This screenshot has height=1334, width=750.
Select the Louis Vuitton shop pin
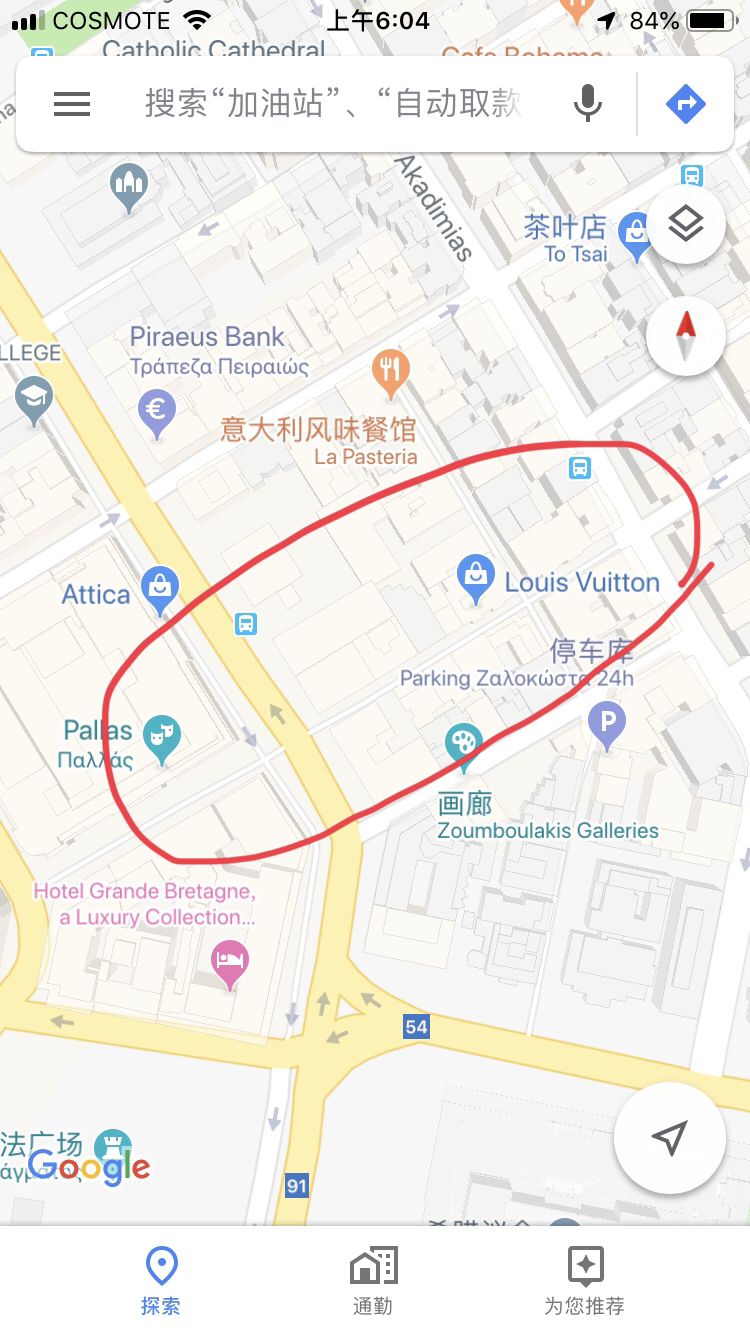(x=476, y=577)
